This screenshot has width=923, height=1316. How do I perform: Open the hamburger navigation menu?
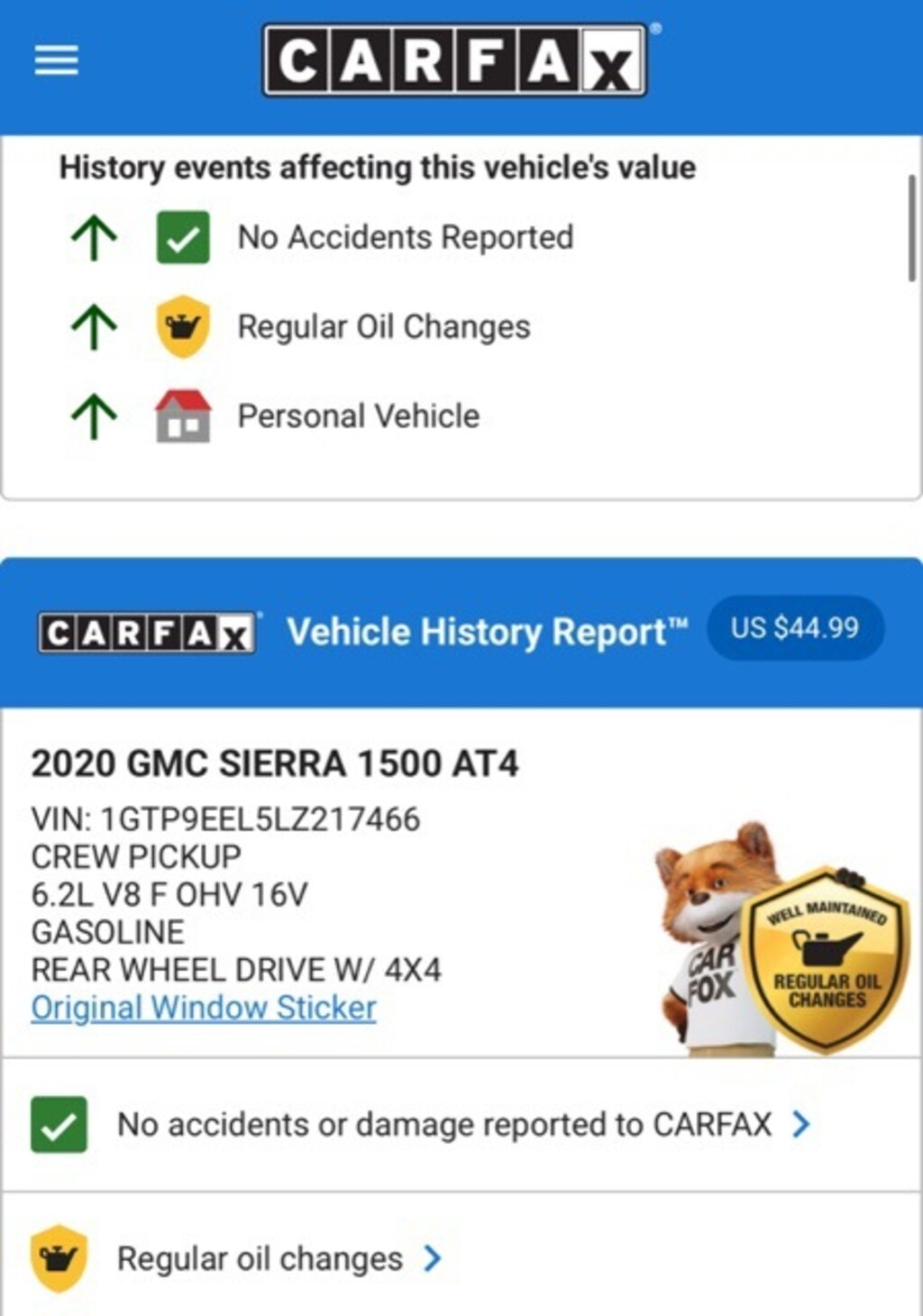[56, 61]
